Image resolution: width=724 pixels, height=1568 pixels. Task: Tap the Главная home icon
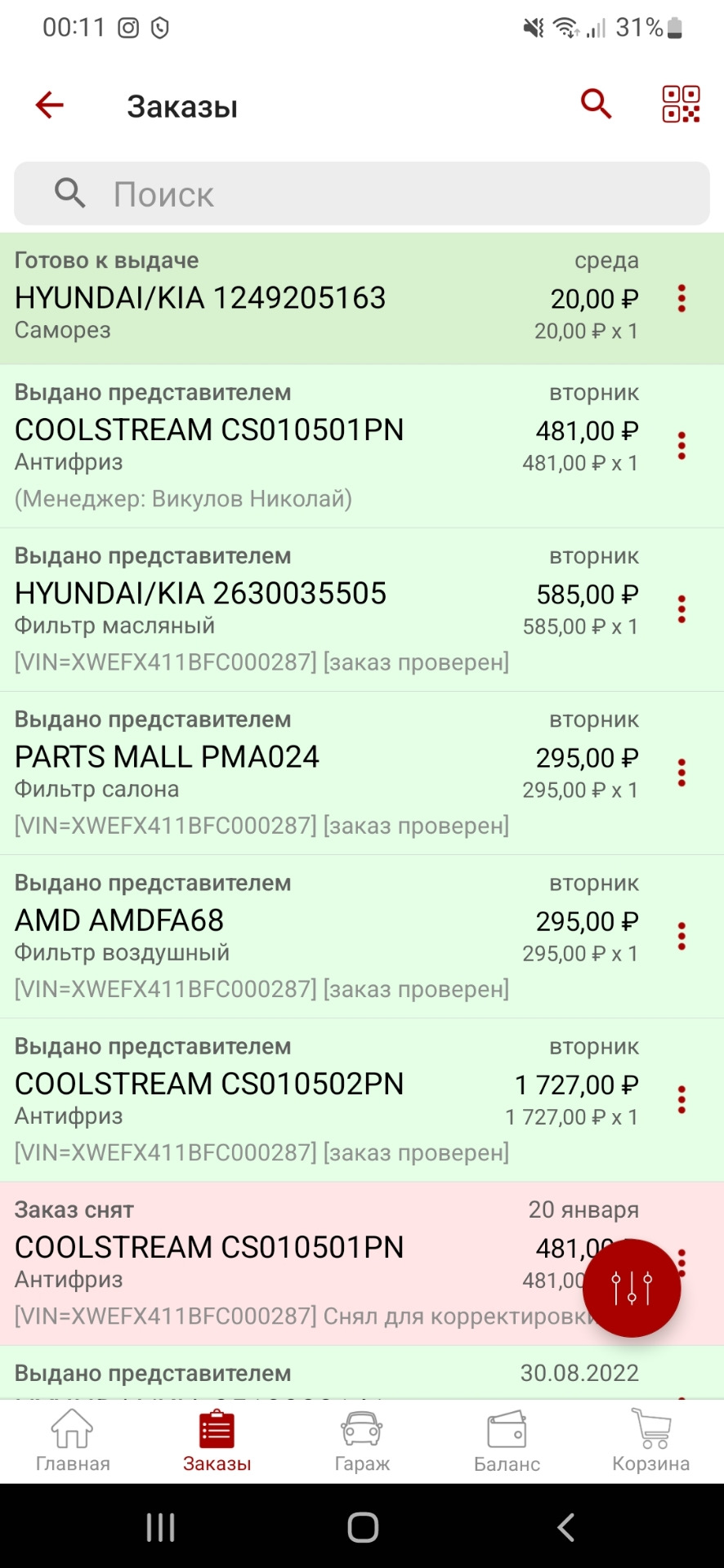(72, 1429)
